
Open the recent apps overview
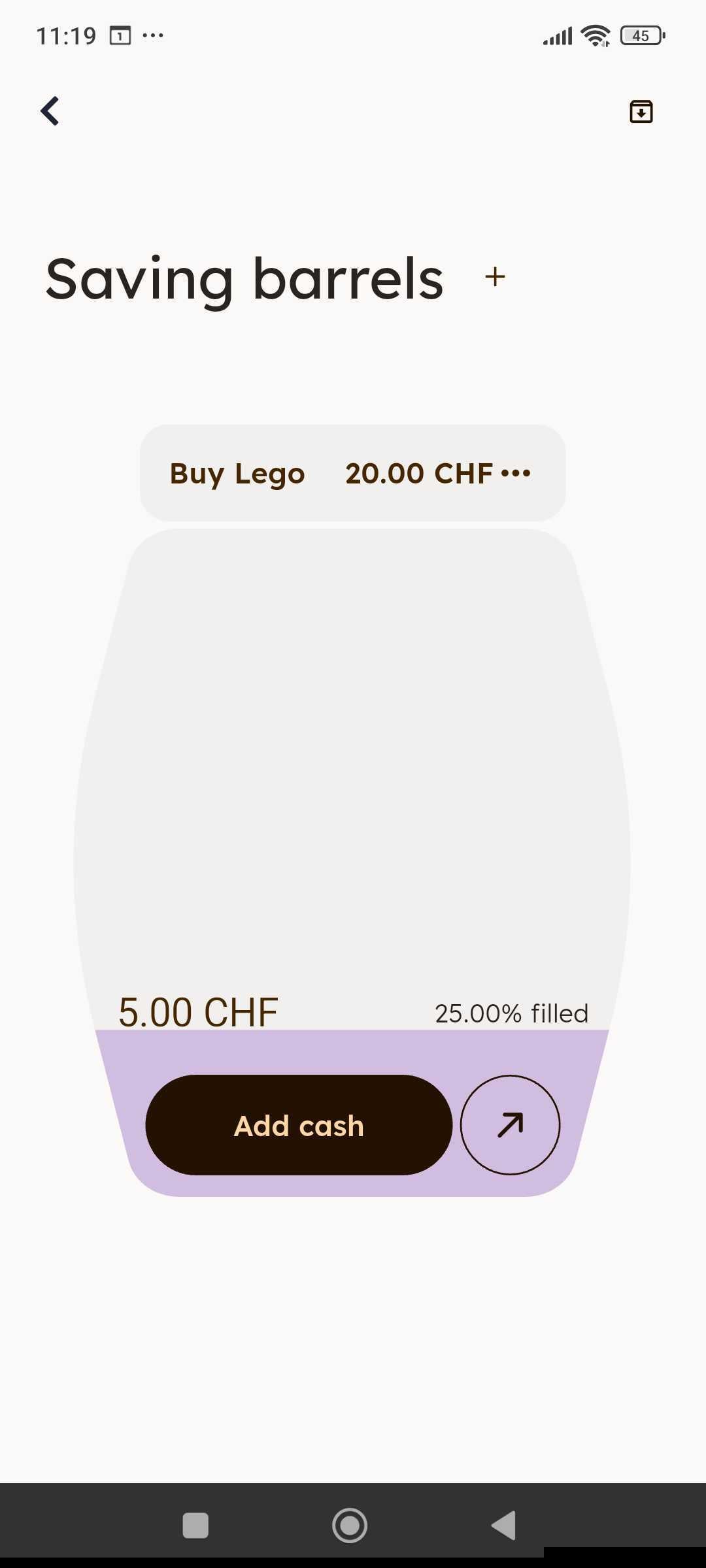(195, 1526)
